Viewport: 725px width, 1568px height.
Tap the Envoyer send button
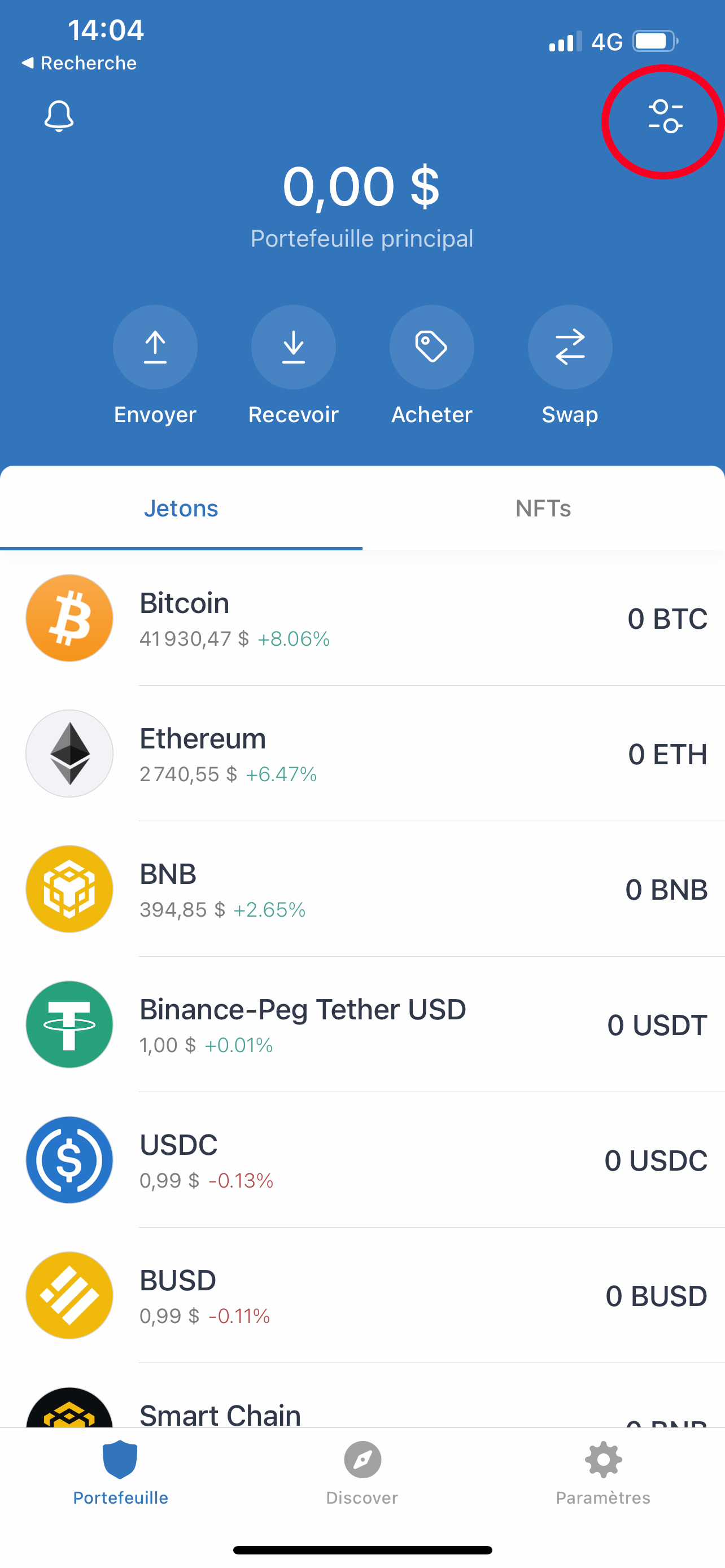[x=155, y=347]
